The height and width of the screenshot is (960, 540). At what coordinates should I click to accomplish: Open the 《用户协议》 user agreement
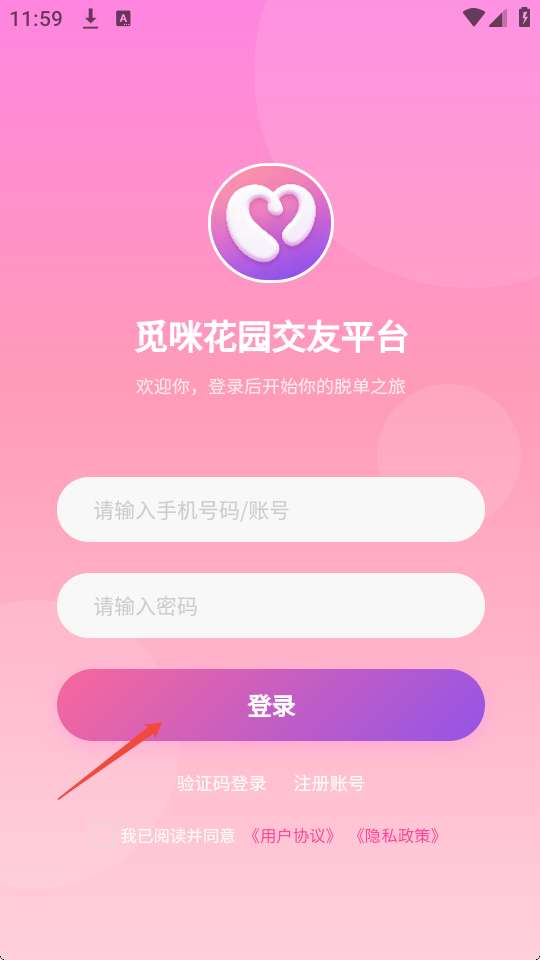point(293,836)
